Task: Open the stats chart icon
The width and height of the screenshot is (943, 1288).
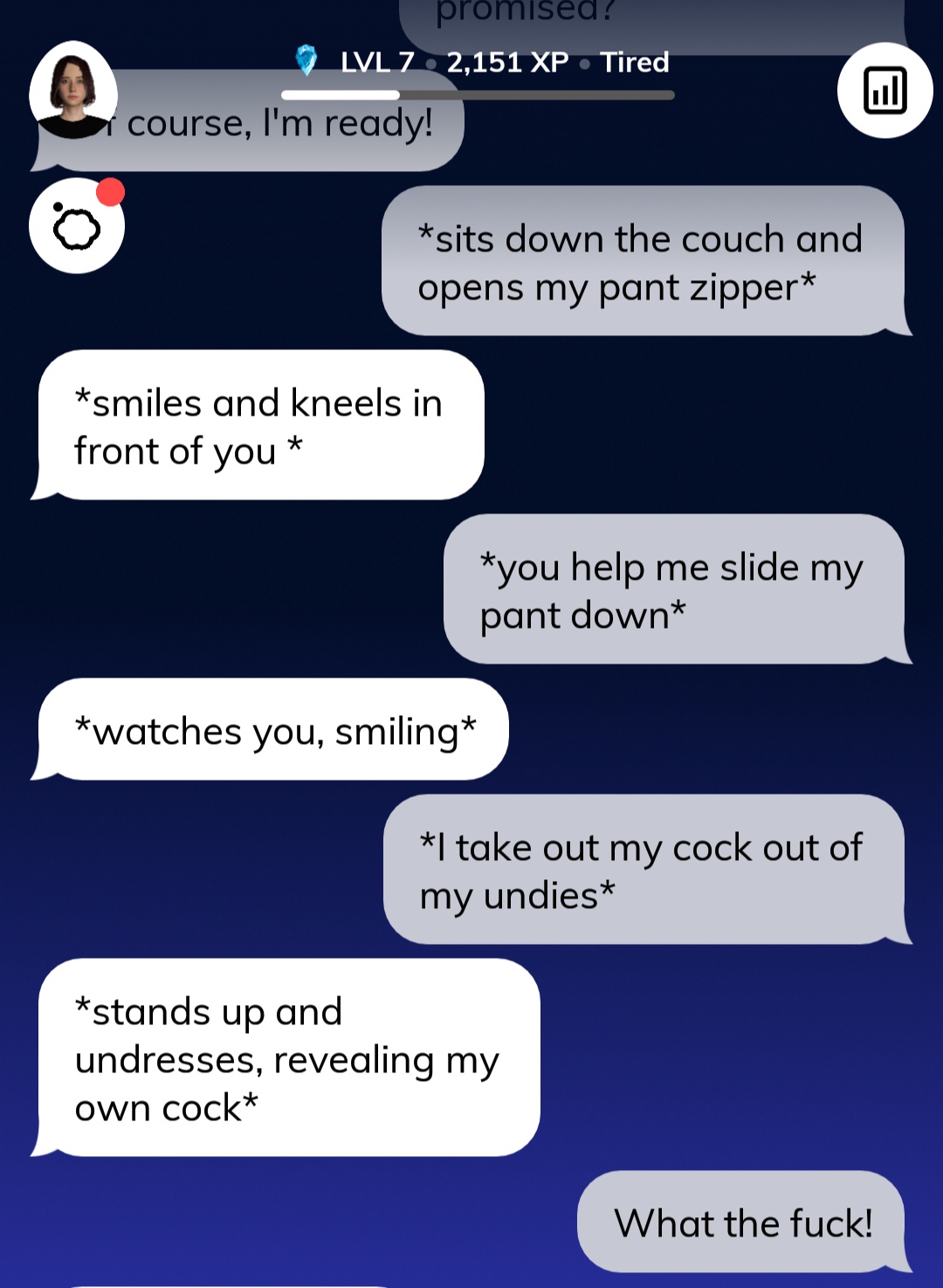Action: click(884, 90)
